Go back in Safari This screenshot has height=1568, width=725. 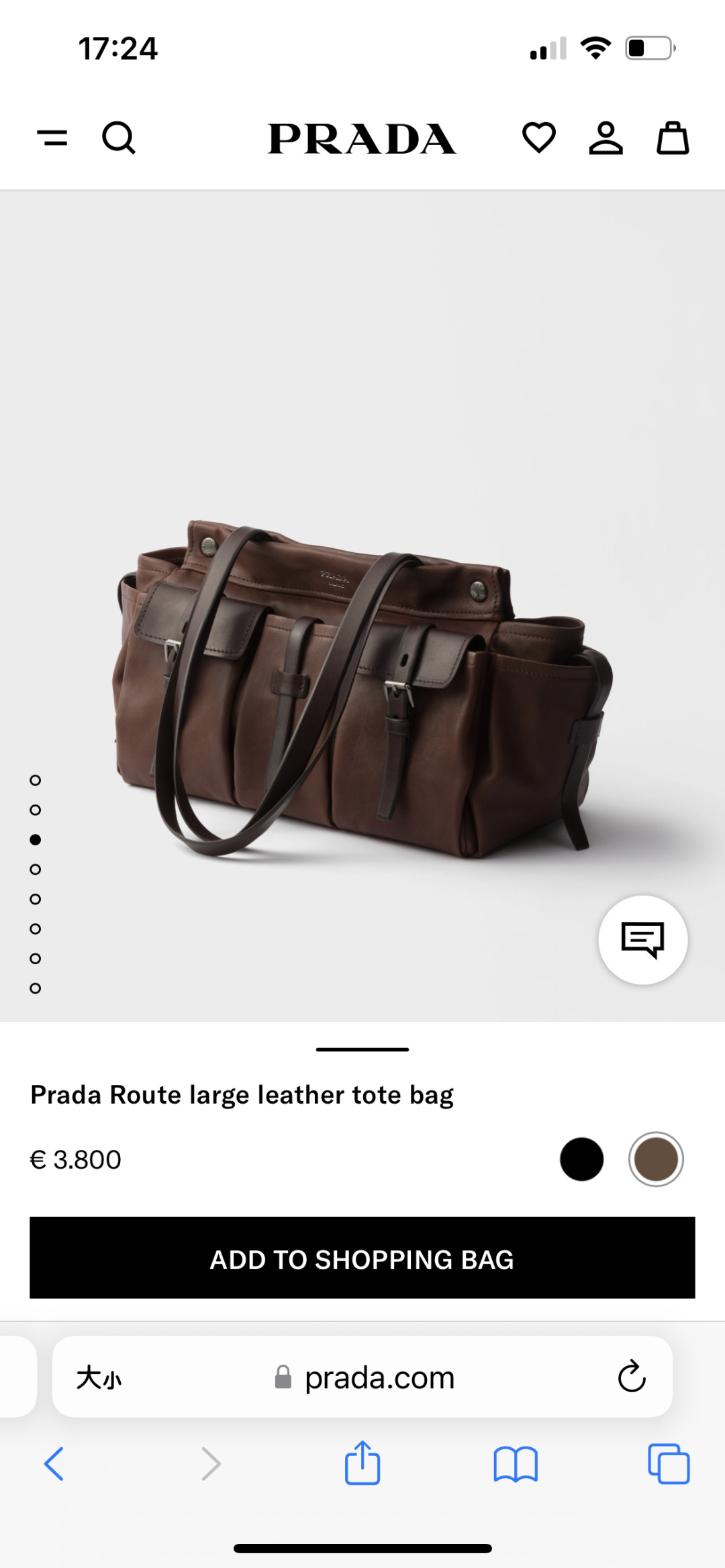[x=54, y=1464]
